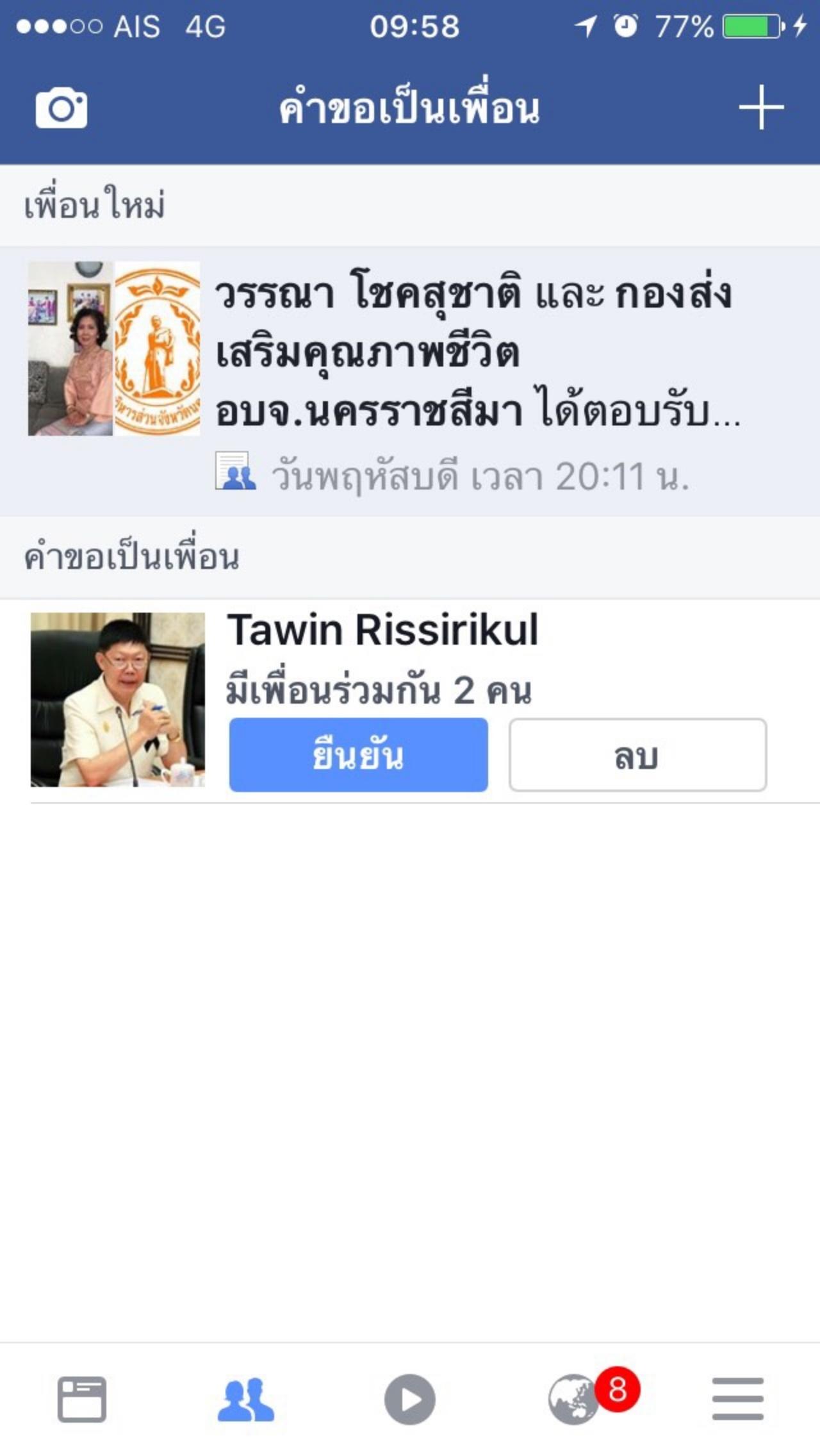Viewport: 820px width, 1456px height.
Task: Delete Tawin Rissirikul's friend request with ลบ
Action: point(637,755)
